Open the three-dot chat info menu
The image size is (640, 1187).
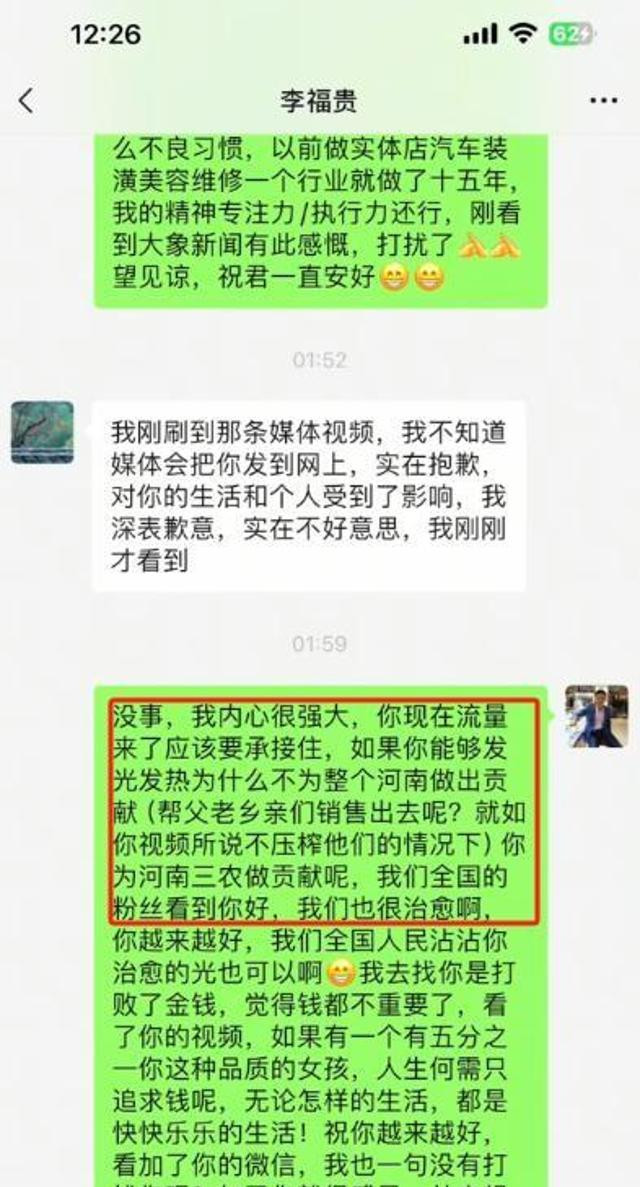pyautogui.click(x=603, y=100)
